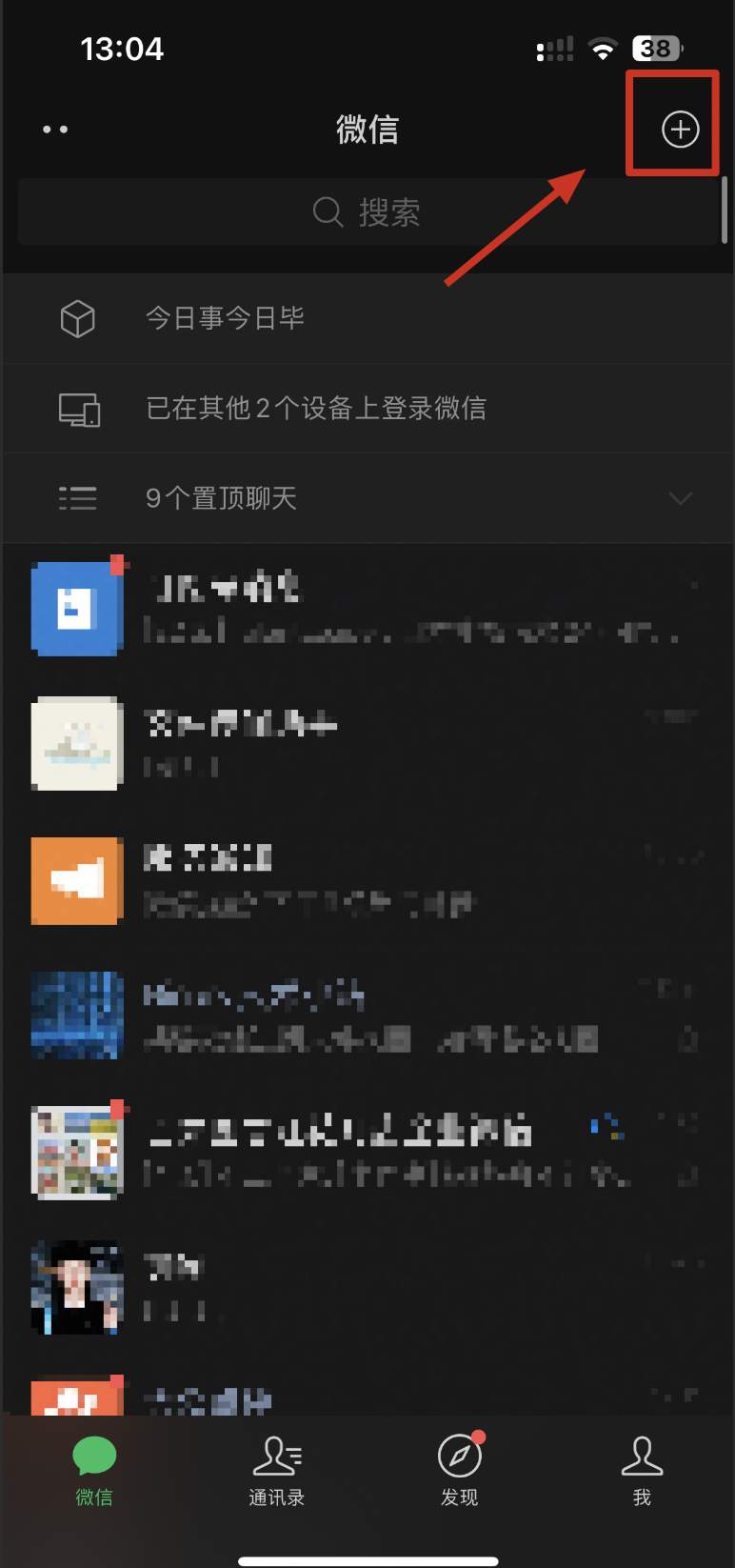Switch to the 通讯录 tab
Viewport: 735px width, 1568px height.
click(276, 1470)
